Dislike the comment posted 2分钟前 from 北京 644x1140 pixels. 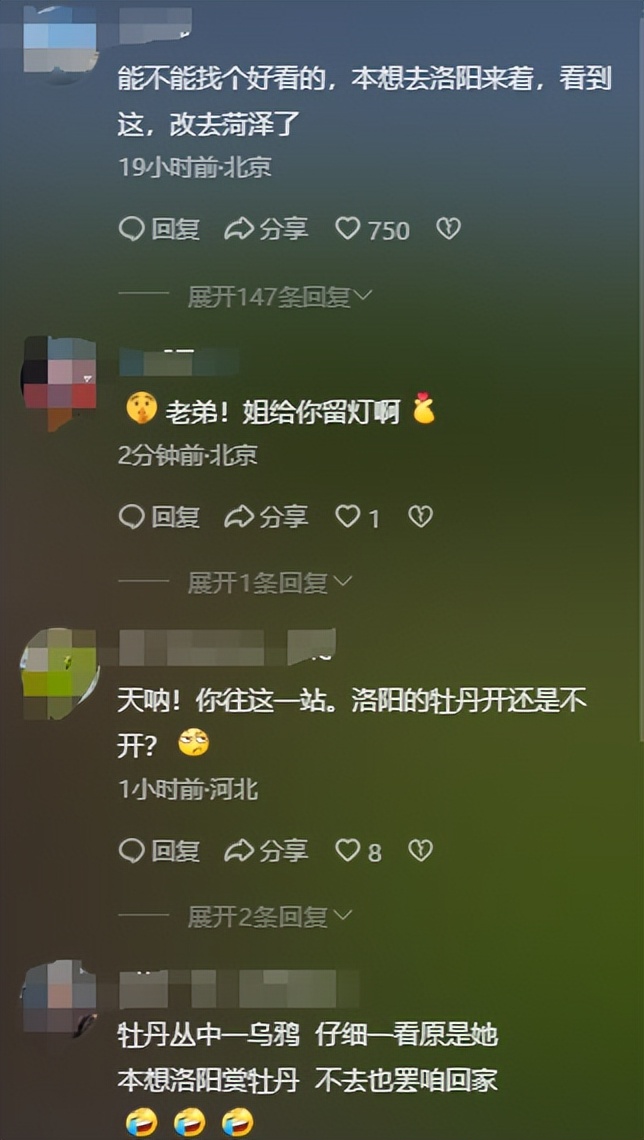(421, 517)
